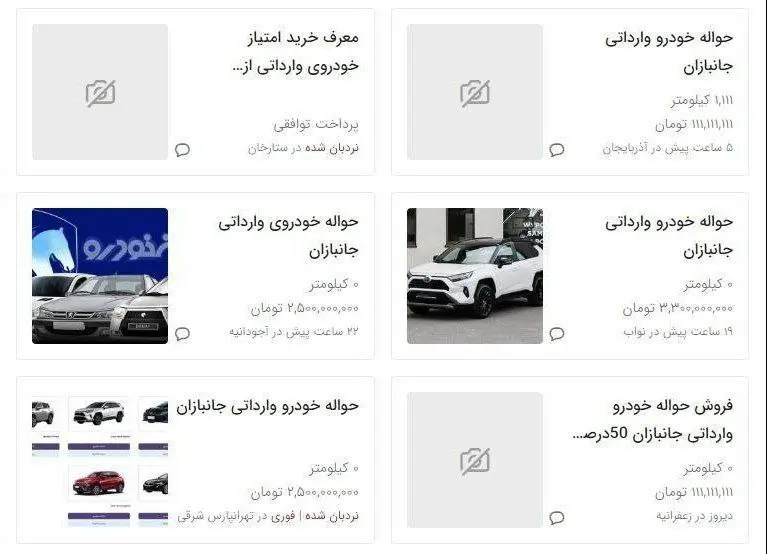Open the white Toyota listing in Navab (نواب)
The image size is (767, 554).
669,235
